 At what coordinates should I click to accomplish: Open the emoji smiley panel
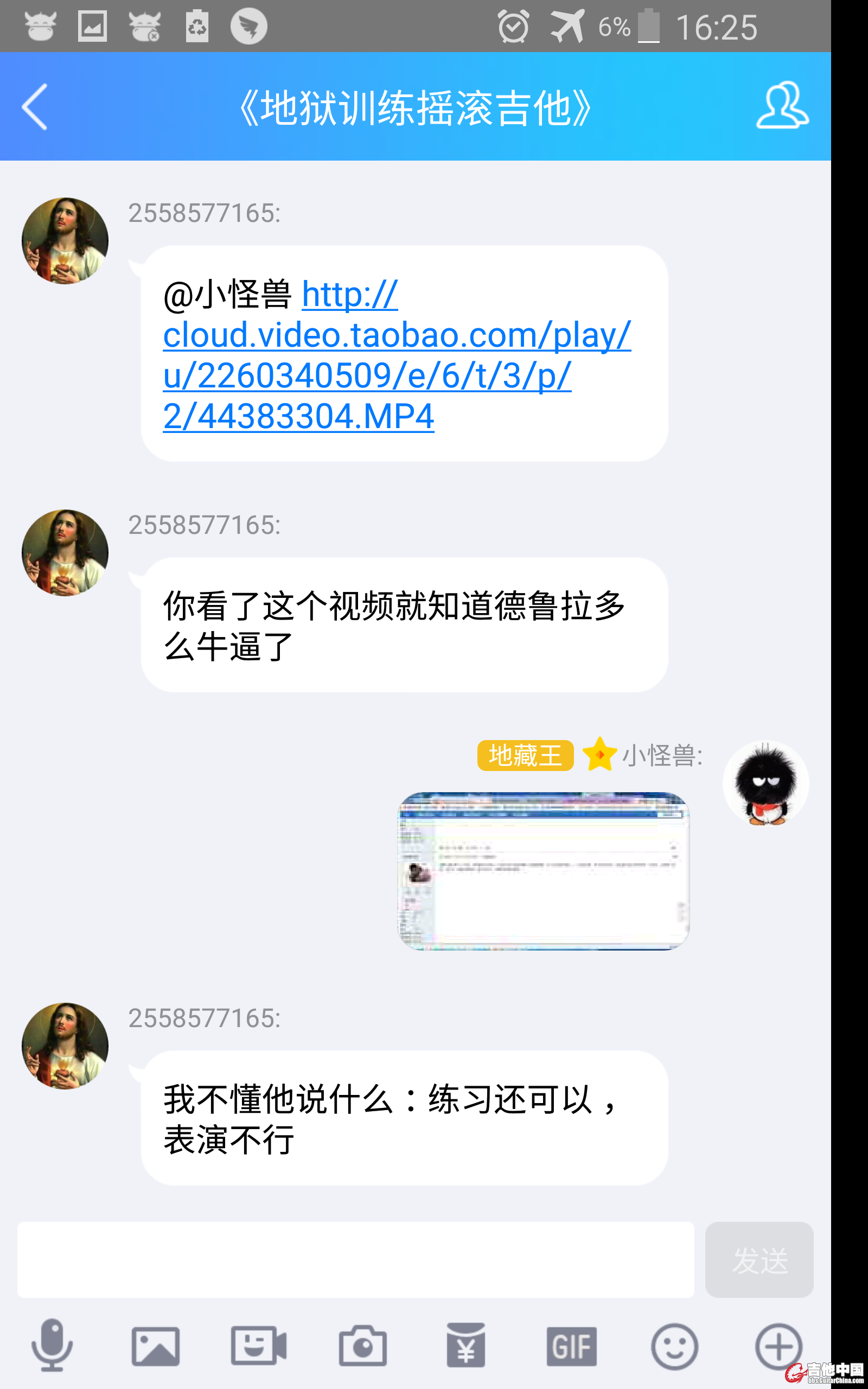tap(674, 1346)
